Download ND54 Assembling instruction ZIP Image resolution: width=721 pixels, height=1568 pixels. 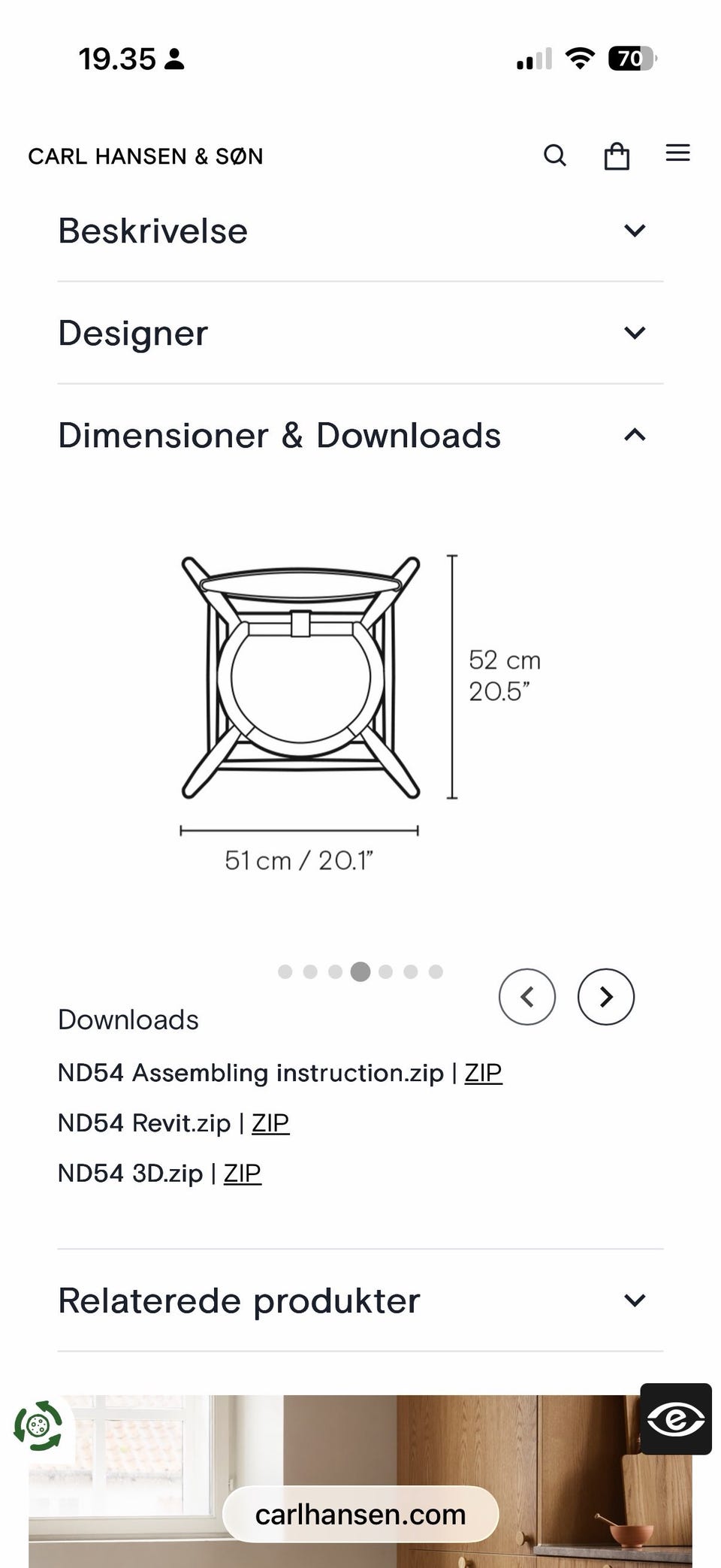pyautogui.click(x=483, y=1073)
